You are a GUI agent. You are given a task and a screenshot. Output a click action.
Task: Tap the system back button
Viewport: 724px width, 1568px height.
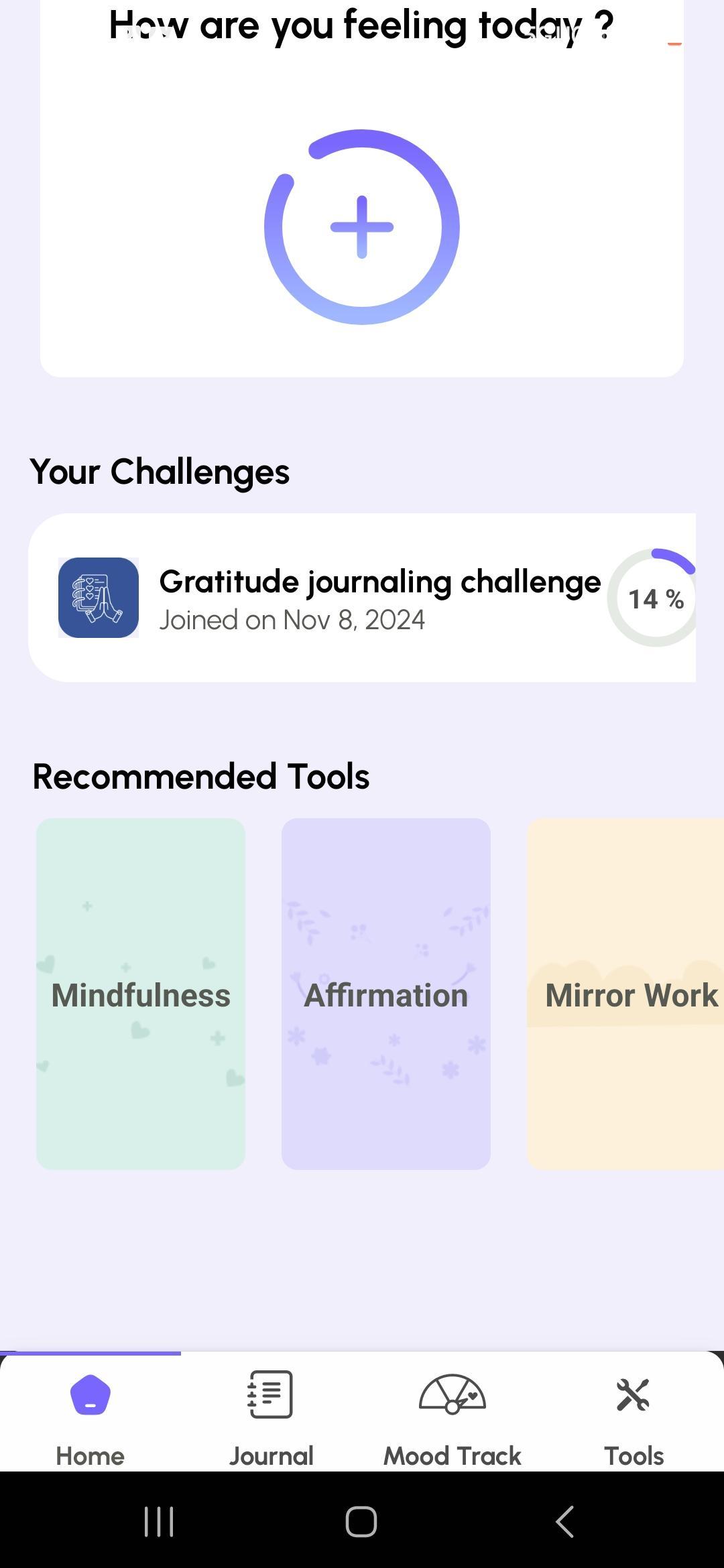click(x=565, y=1521)
